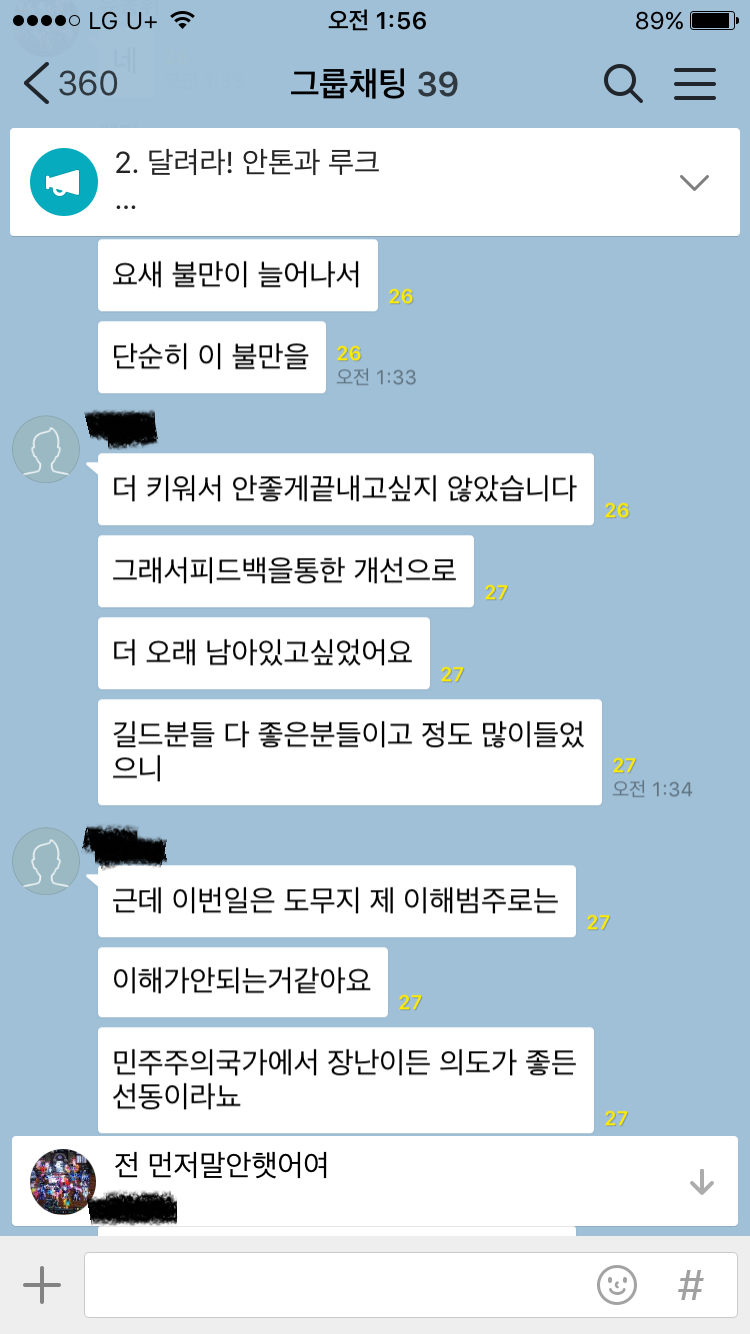Viewport: 750px width, 1334px height.
Task: Expand the pinned notice 달려라! 안톤과 루크
Action: [694, 182]
